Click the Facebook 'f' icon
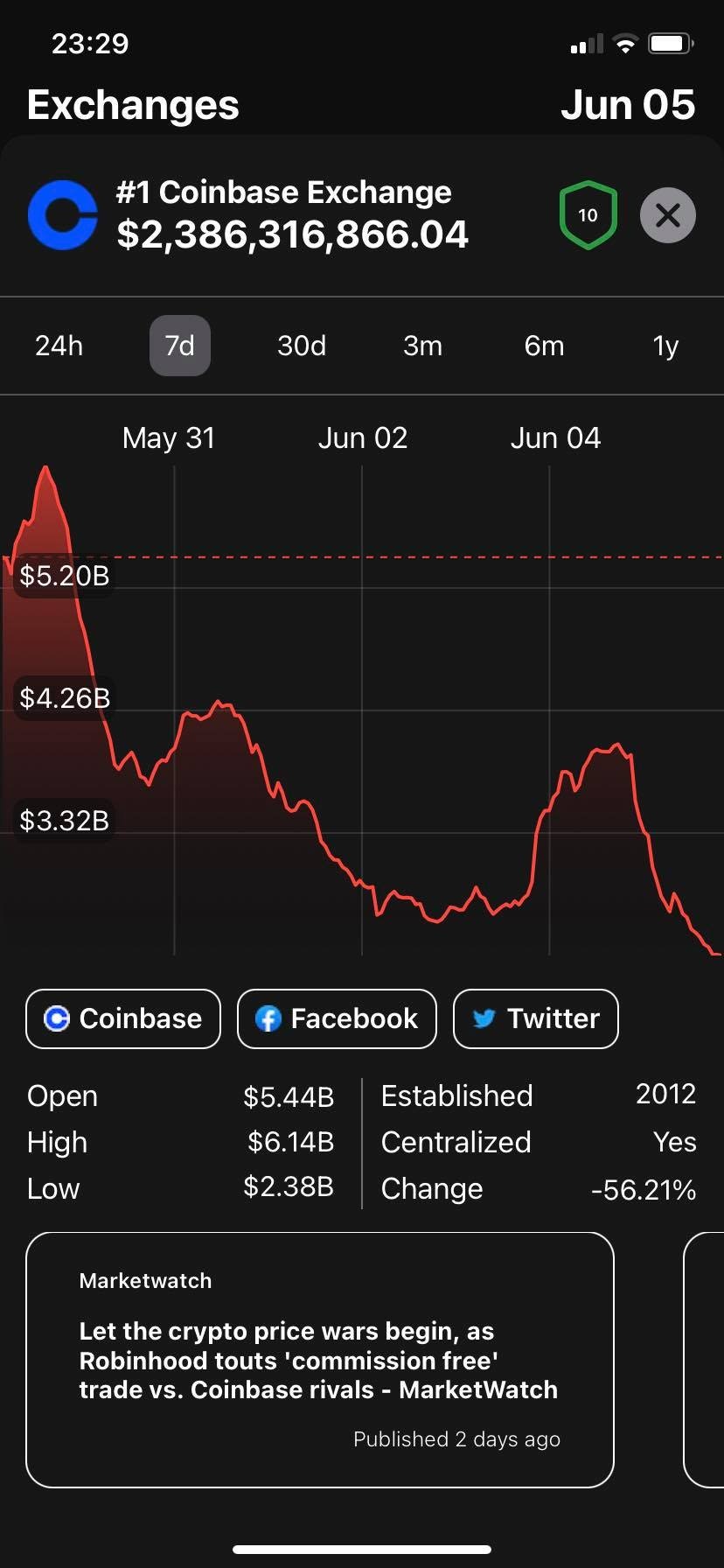Screen dimensions: 724x1568 [268, 1018]
